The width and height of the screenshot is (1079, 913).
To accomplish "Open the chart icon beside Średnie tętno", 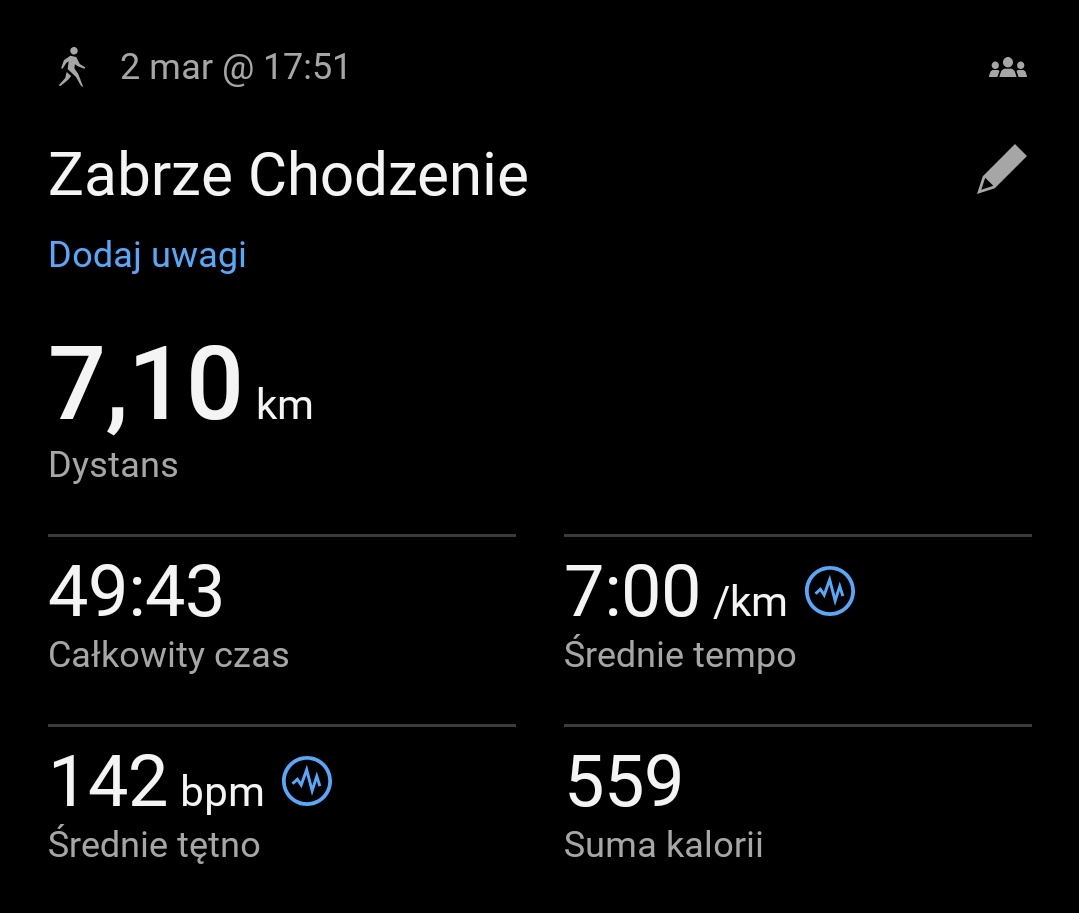I will pyautogui.click(x=307, y=781).
